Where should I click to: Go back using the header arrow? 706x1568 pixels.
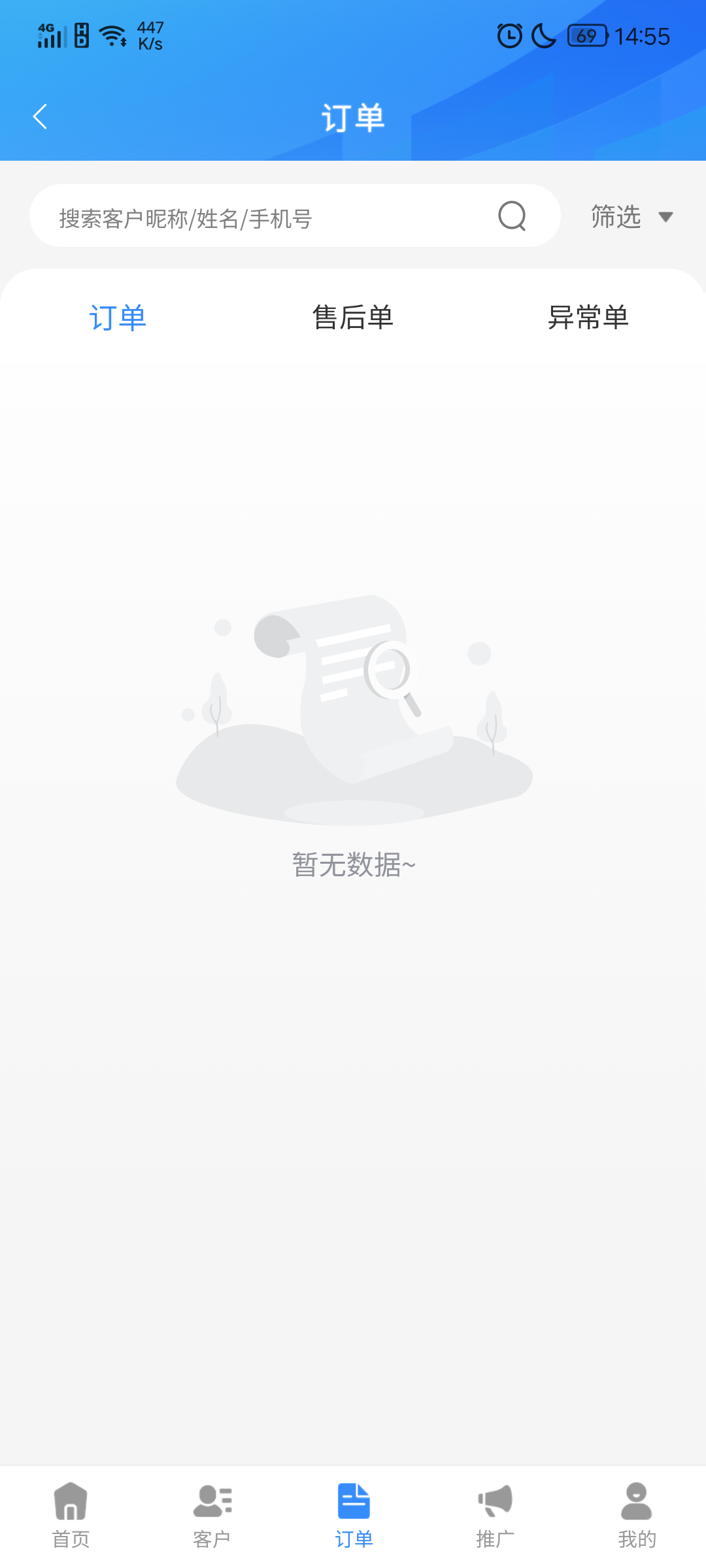click(x=40, y=117)
